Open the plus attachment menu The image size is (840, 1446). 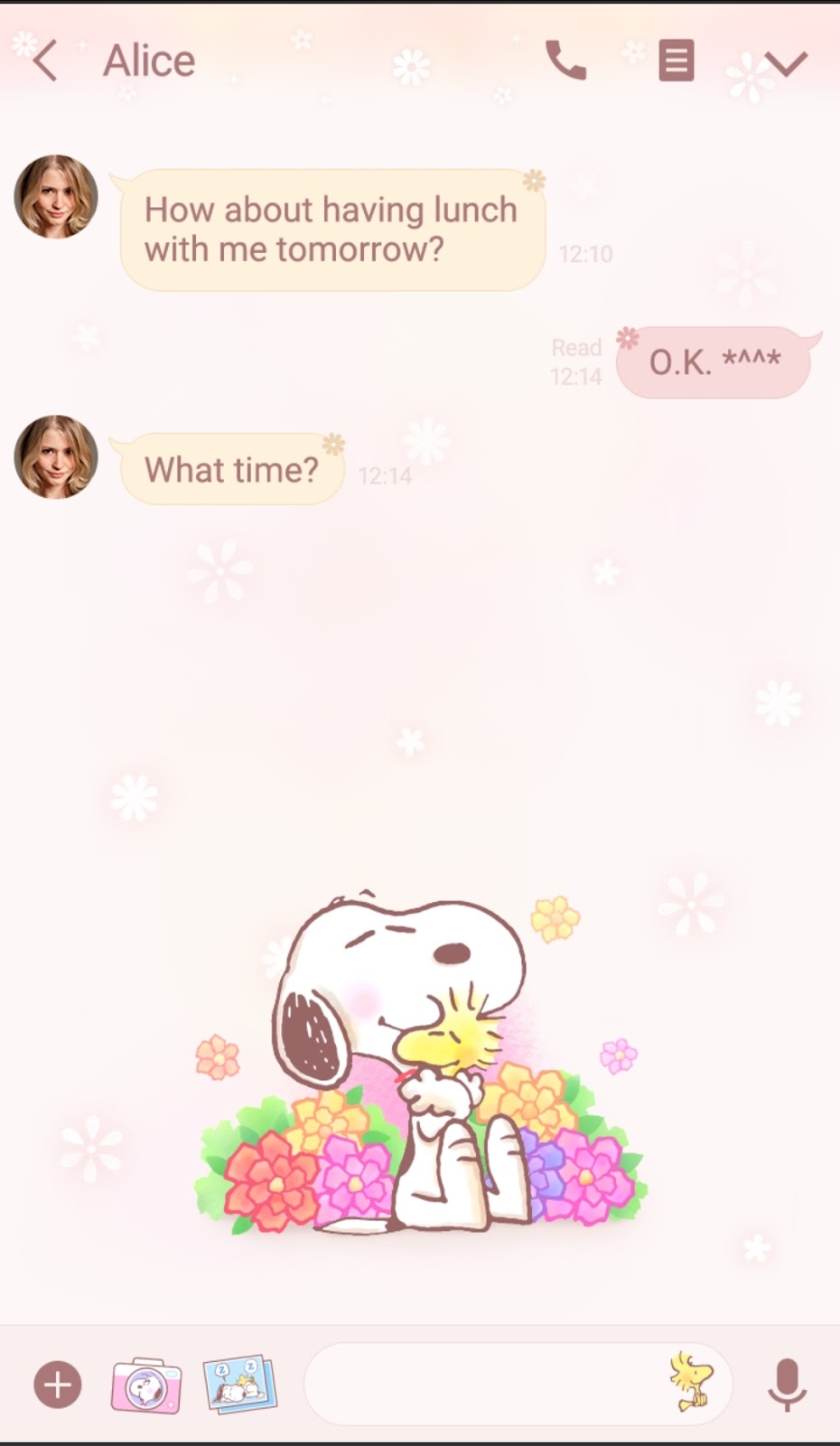58,1385
